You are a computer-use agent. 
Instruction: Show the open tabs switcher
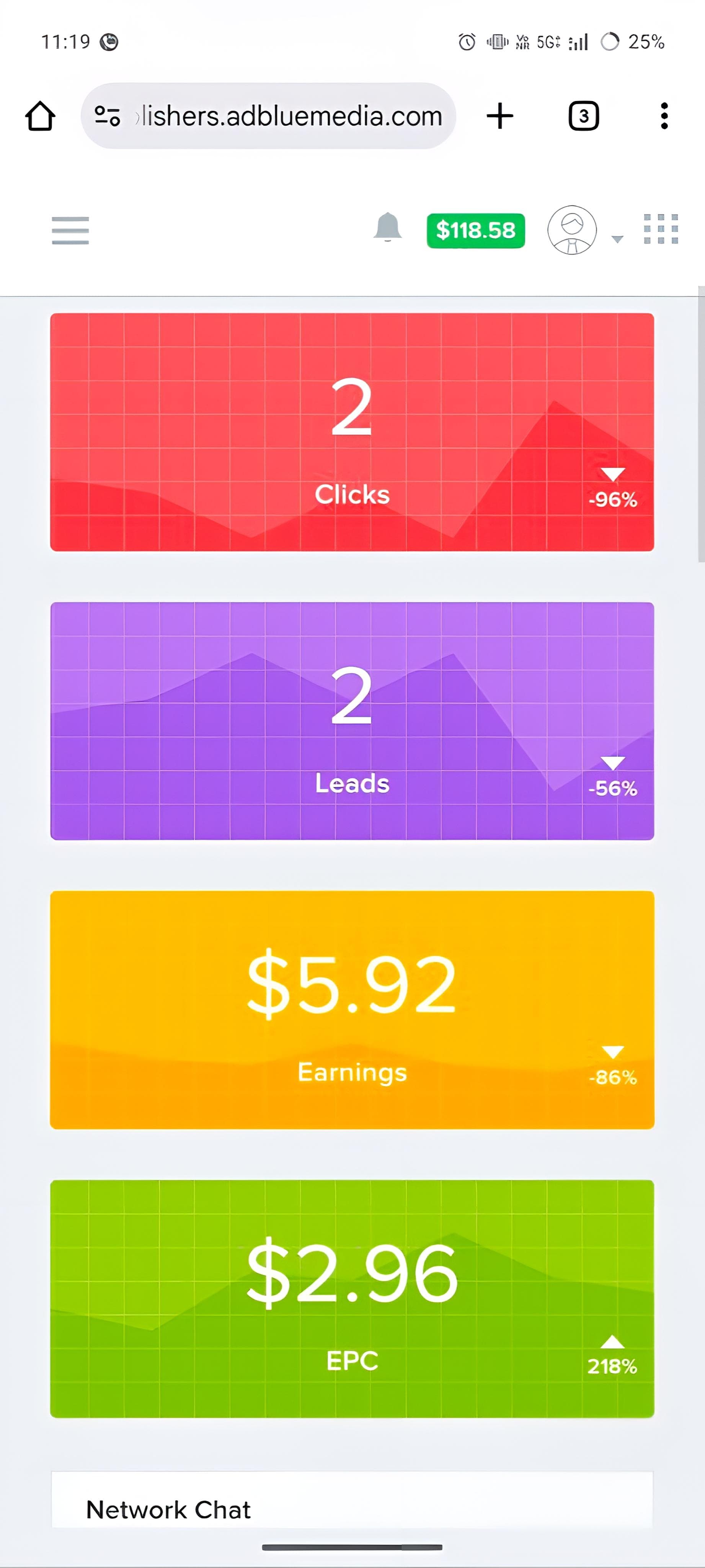(x=583, y=116)
